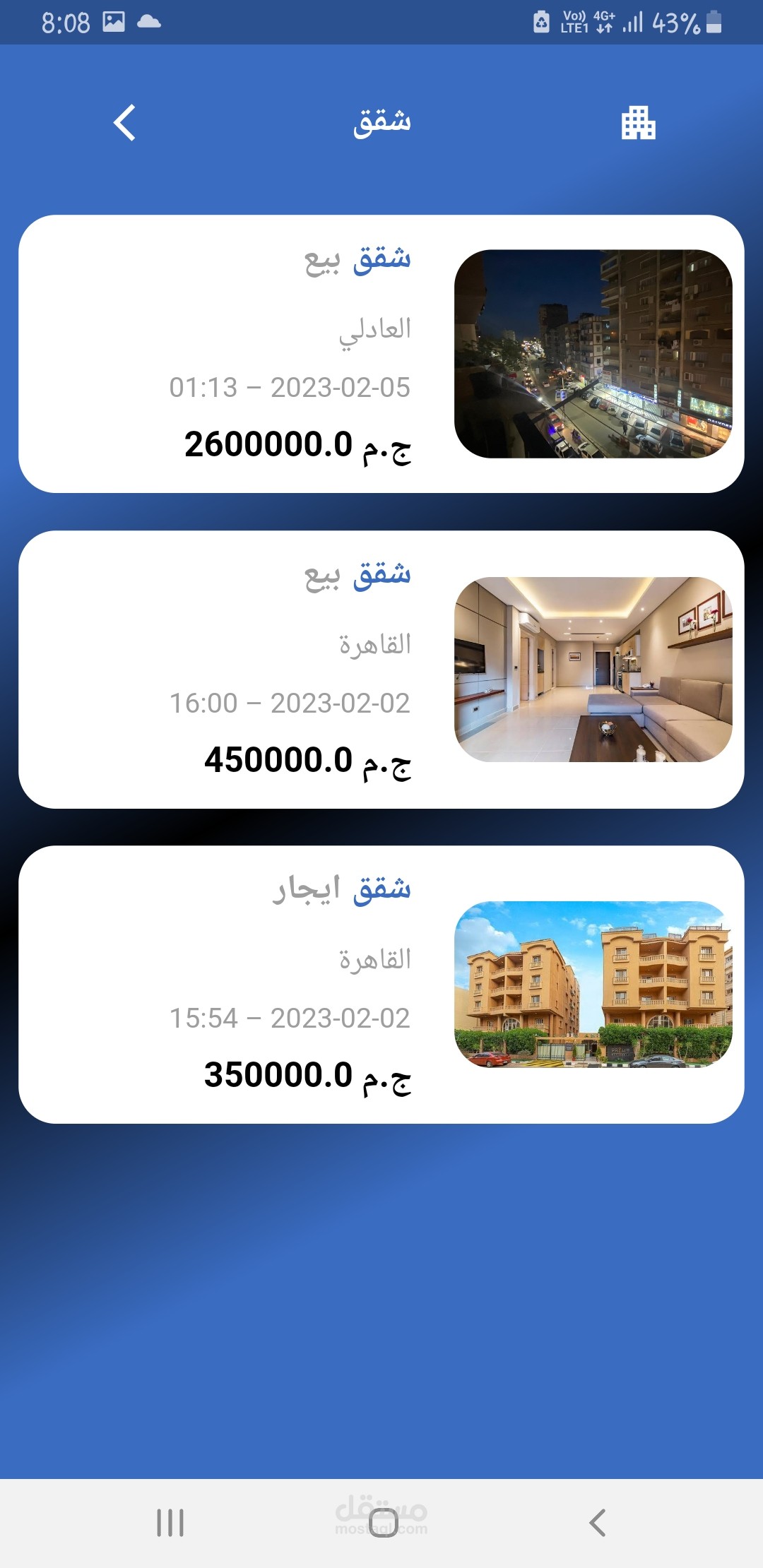
Task: Go back using the header arrow
Action: (125, 123)
